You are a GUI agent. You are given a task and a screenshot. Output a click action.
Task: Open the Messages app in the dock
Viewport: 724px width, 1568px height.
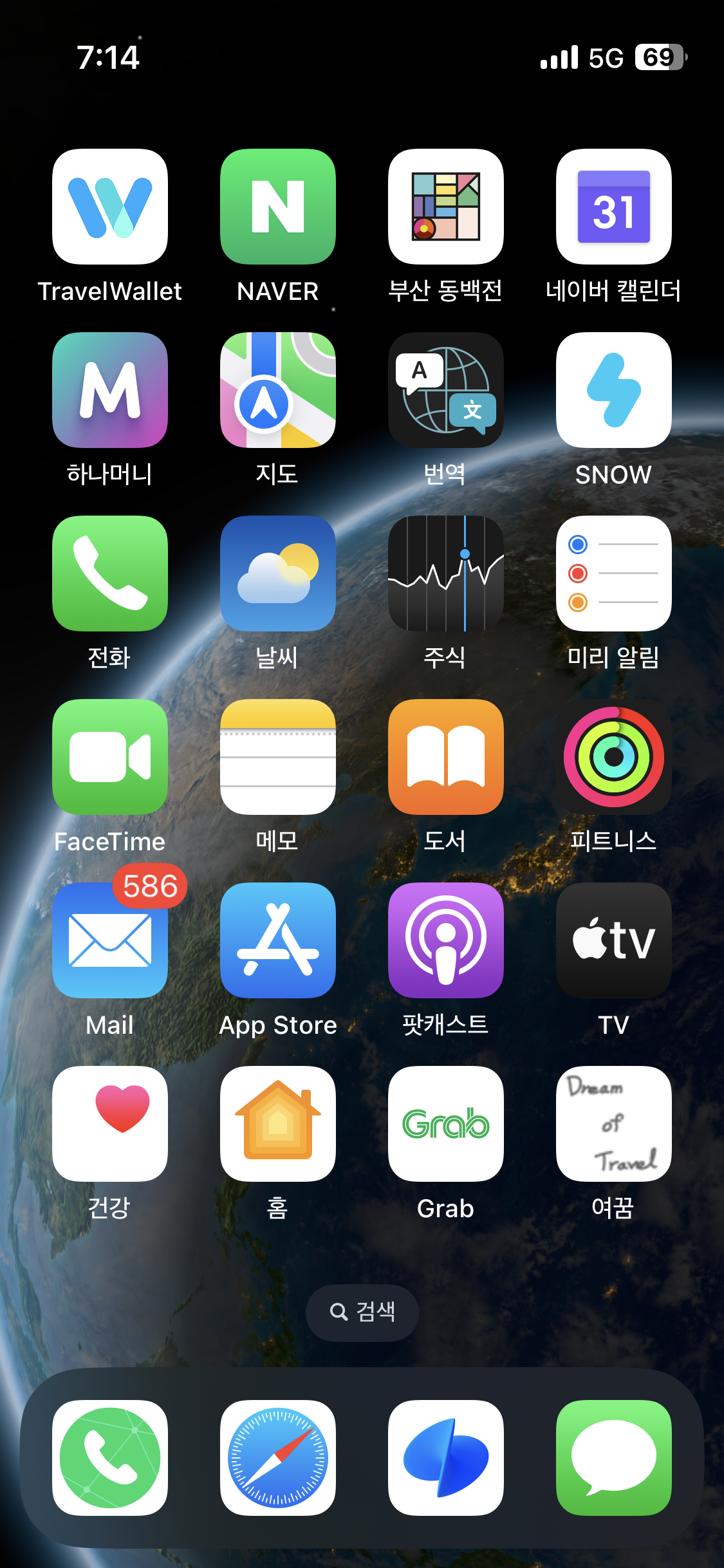point(613,1458)
